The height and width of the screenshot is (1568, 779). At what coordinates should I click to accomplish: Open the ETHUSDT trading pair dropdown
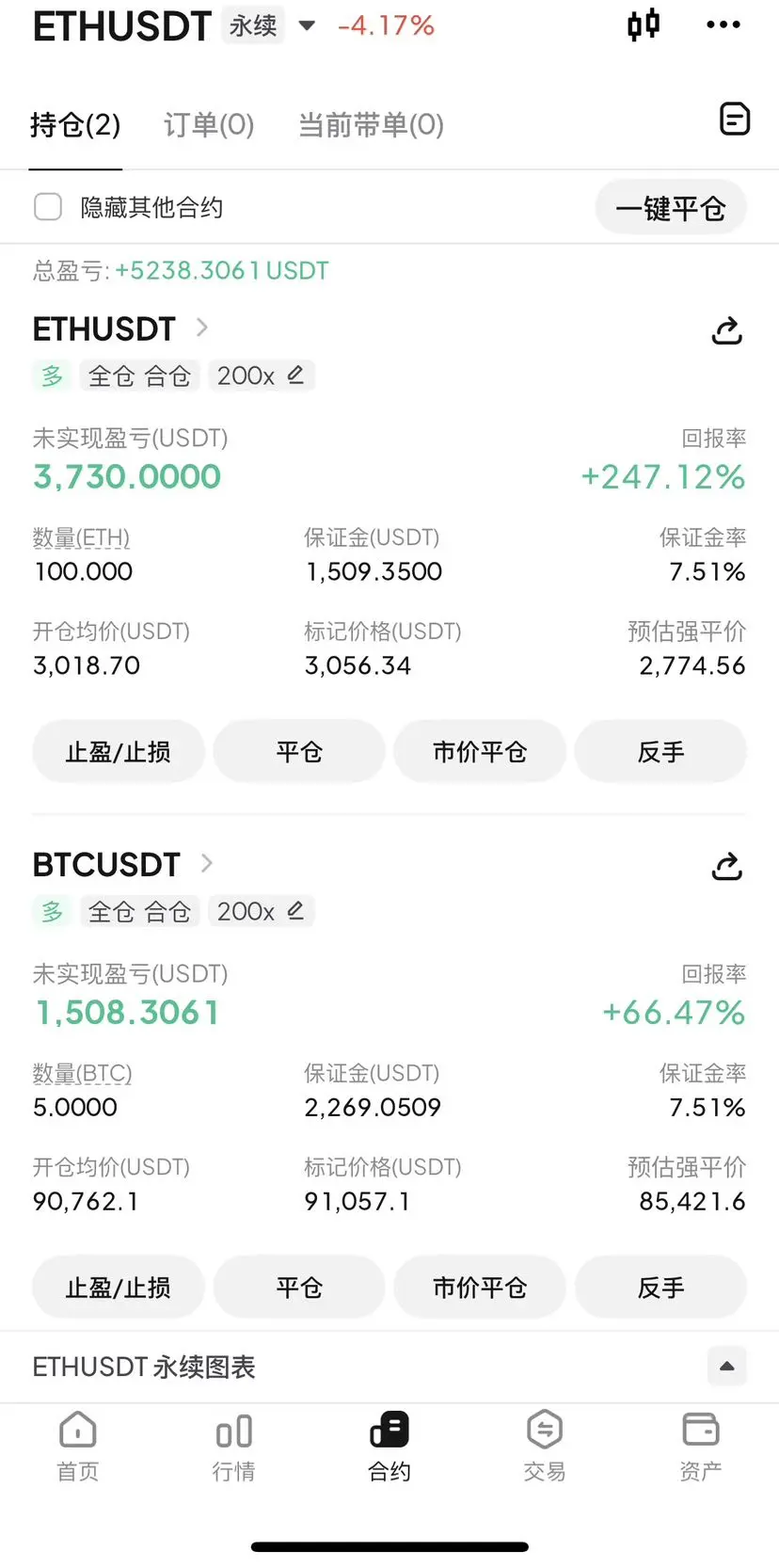[306, 25]
